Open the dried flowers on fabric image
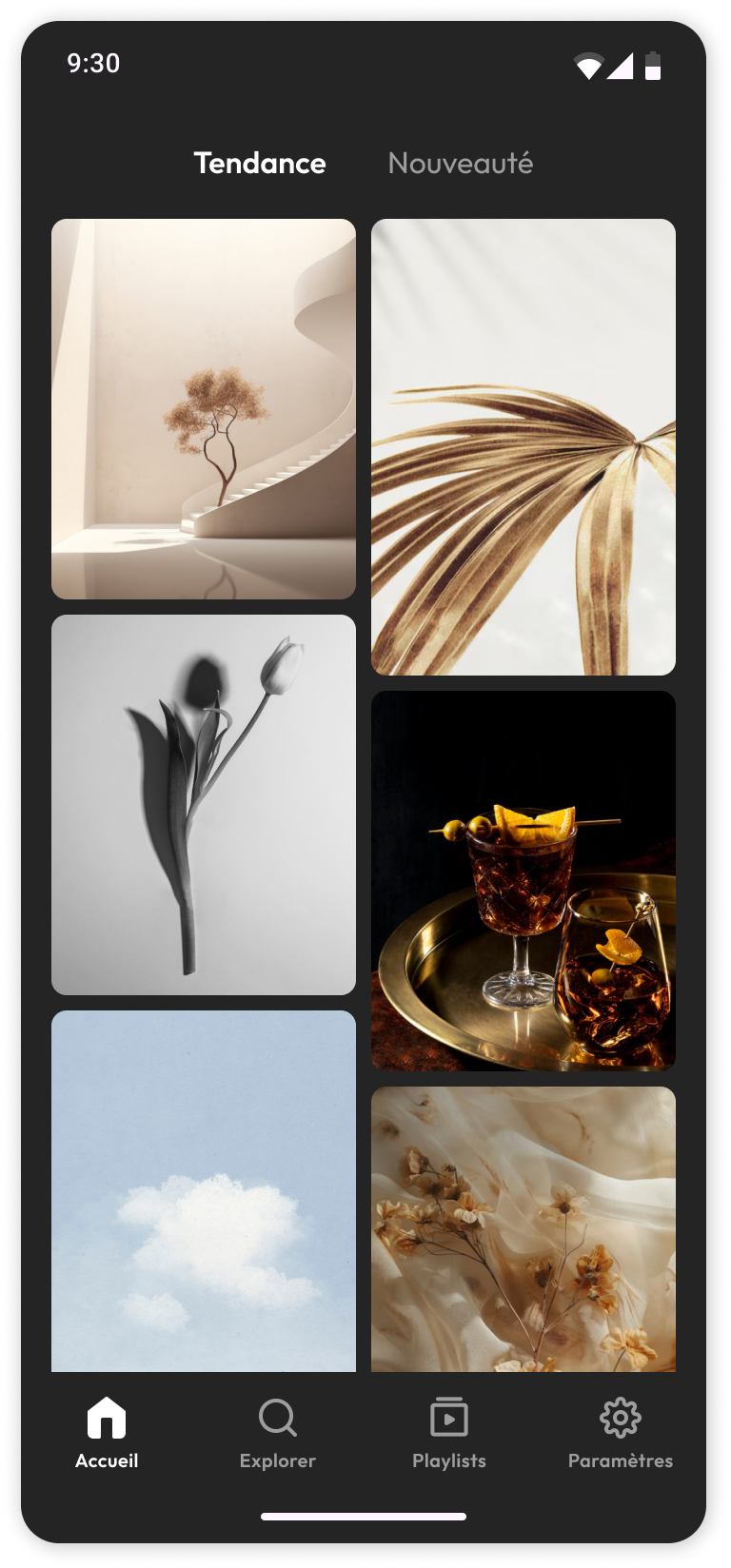The image size is (731, 1568). [x=523, y=1227]
